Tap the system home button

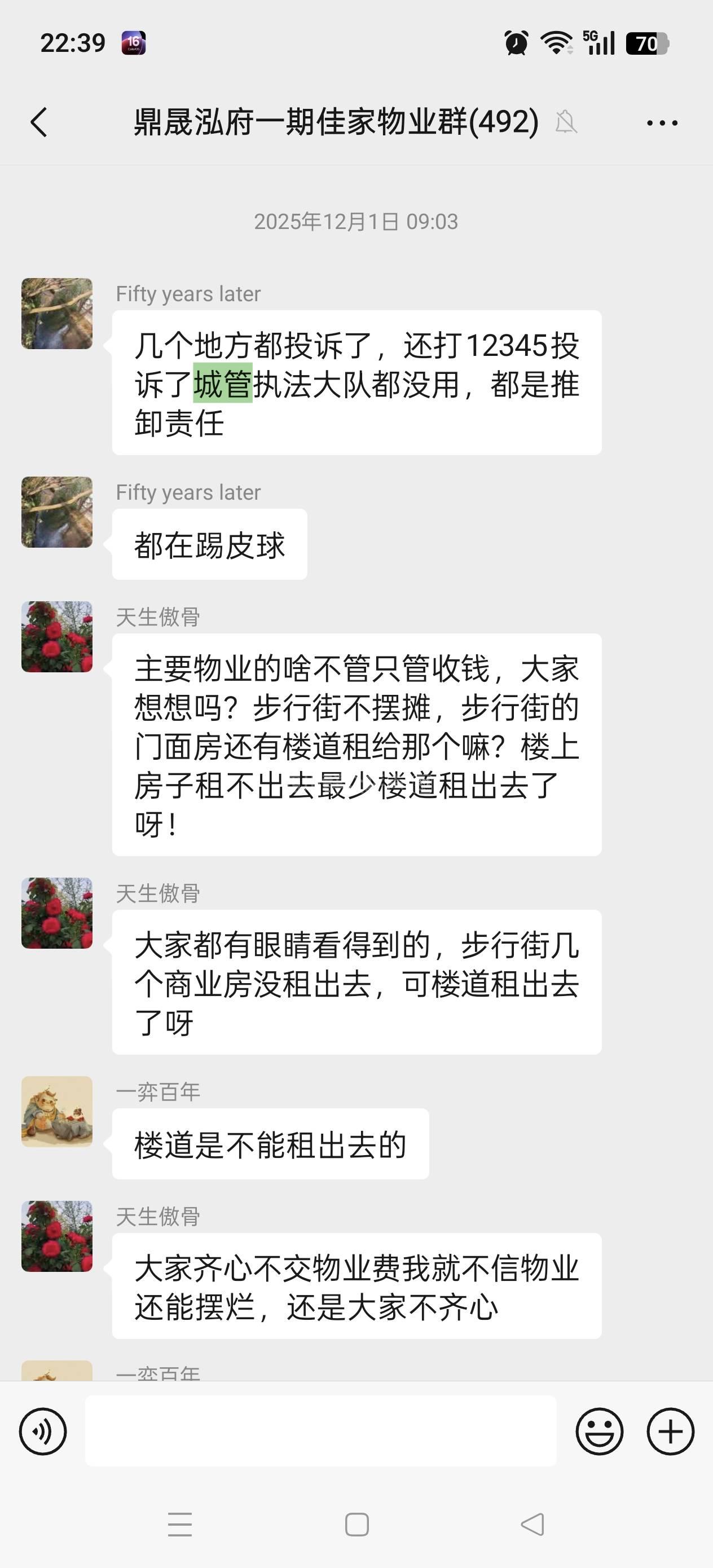click(x=356, y=1524)
